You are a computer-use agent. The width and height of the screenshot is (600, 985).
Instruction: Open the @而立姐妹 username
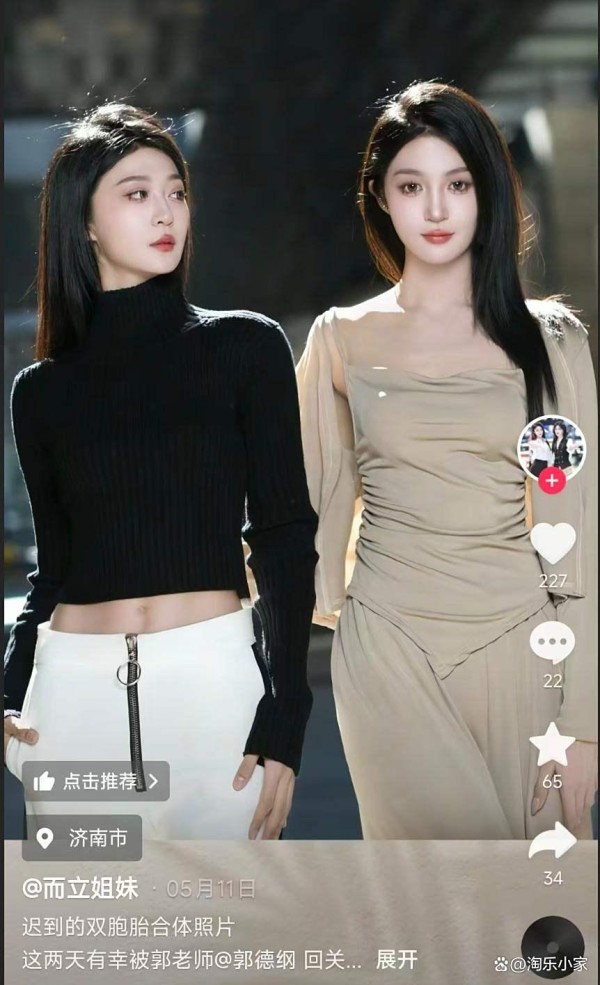(x=80, y=888)
